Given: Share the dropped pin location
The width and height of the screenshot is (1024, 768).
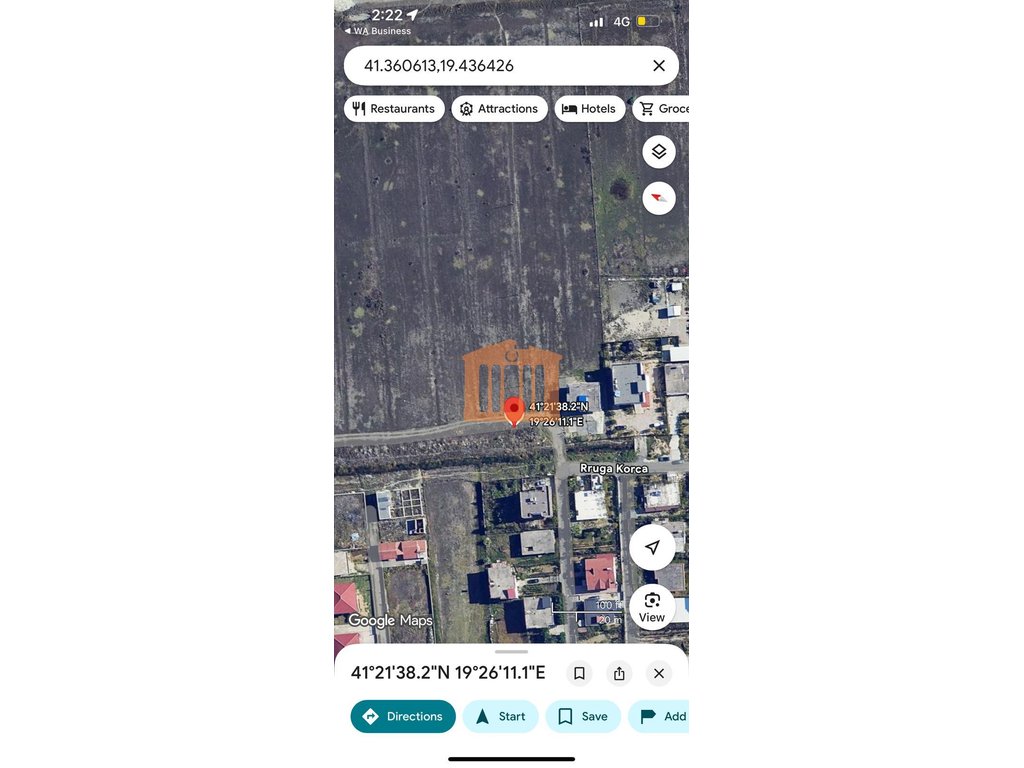Looking at the screenshot, I should (619, 673).
